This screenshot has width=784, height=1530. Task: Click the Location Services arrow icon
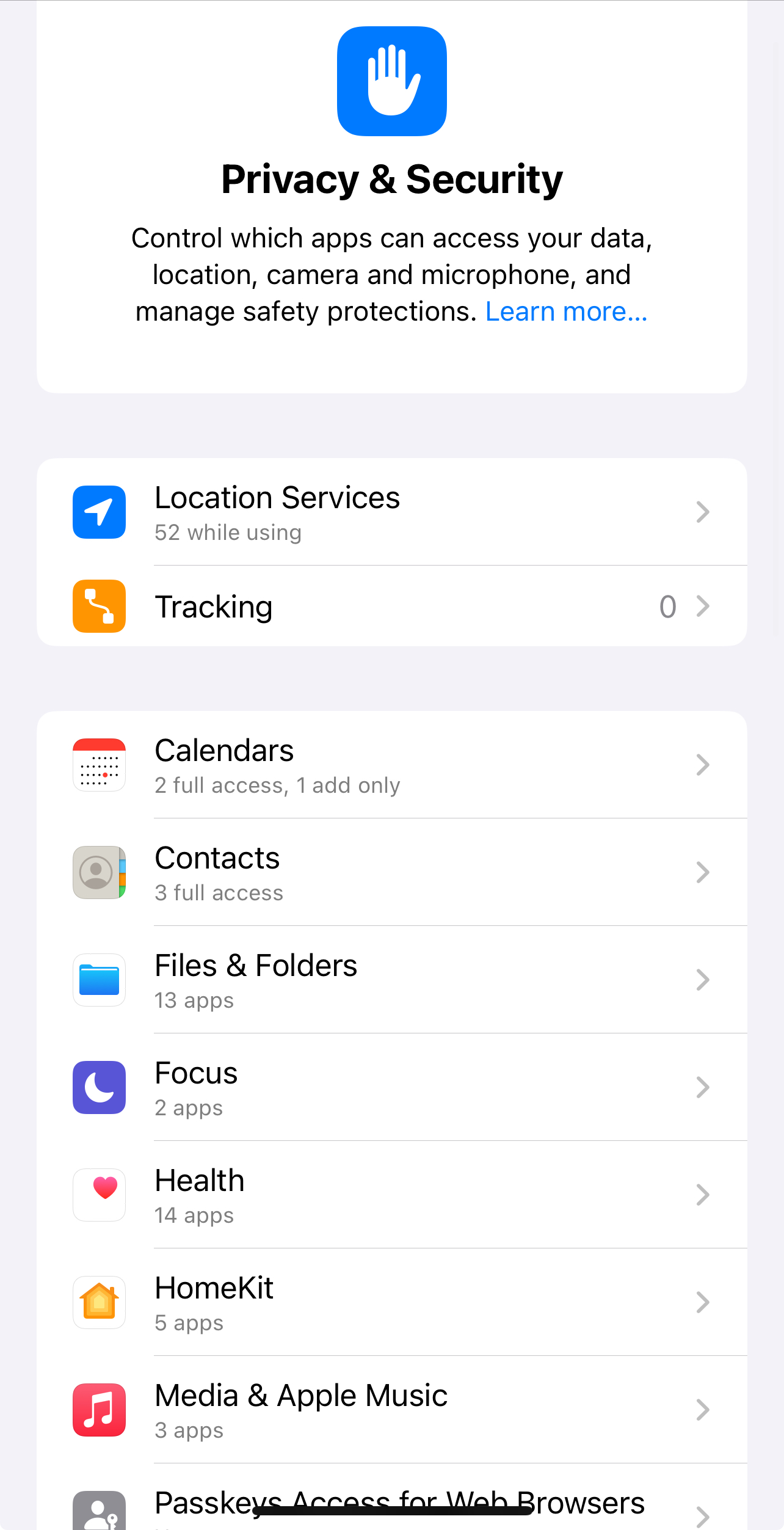click(x=703, y=512)
